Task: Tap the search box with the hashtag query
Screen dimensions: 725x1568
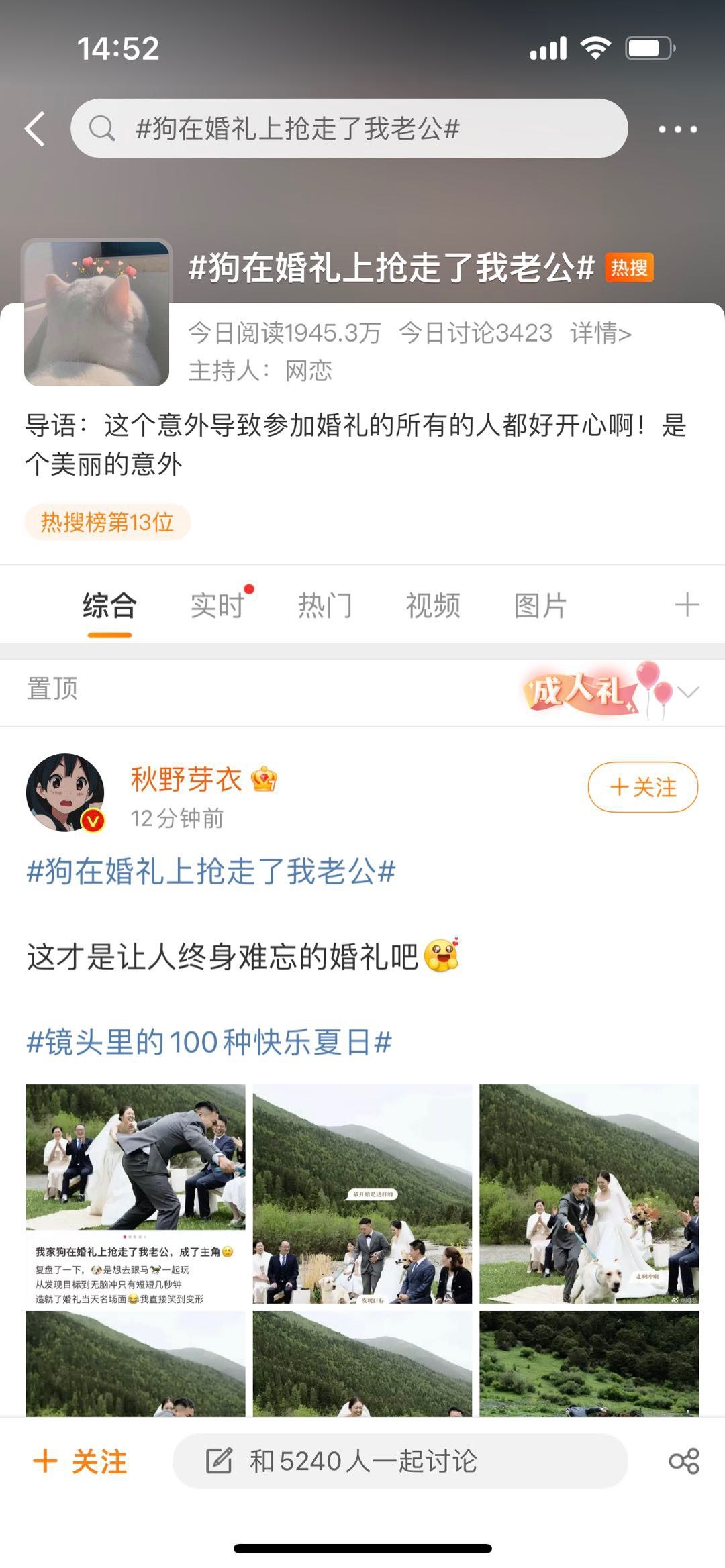Action: tap(349, 129)
